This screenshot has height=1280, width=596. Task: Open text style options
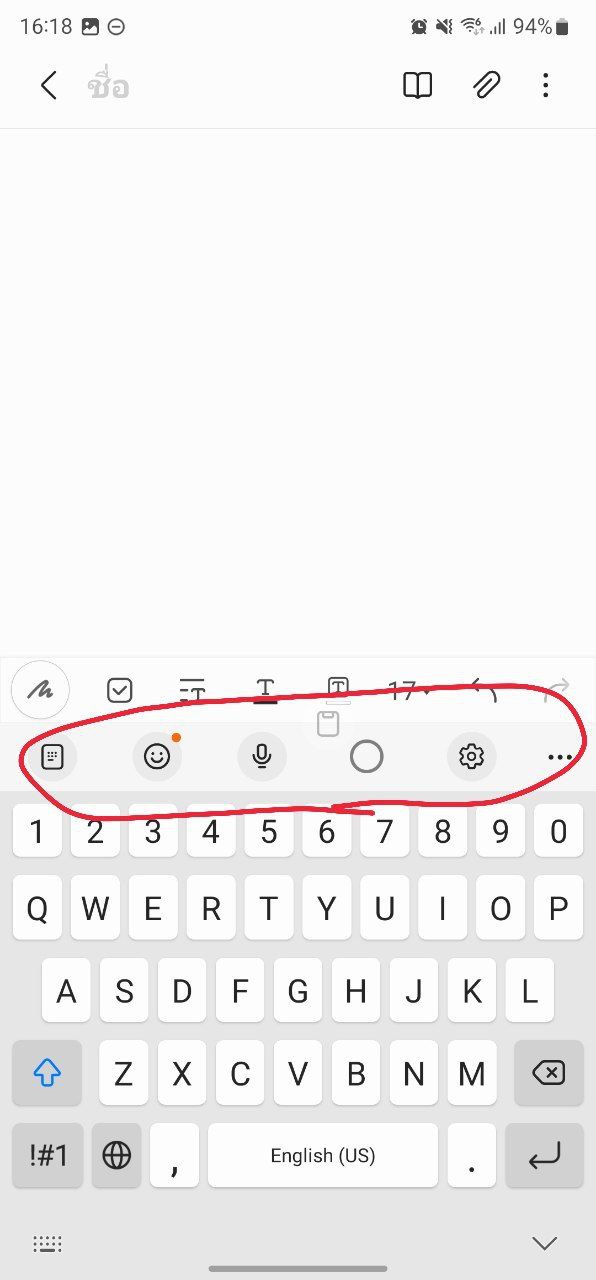point(192,690)
